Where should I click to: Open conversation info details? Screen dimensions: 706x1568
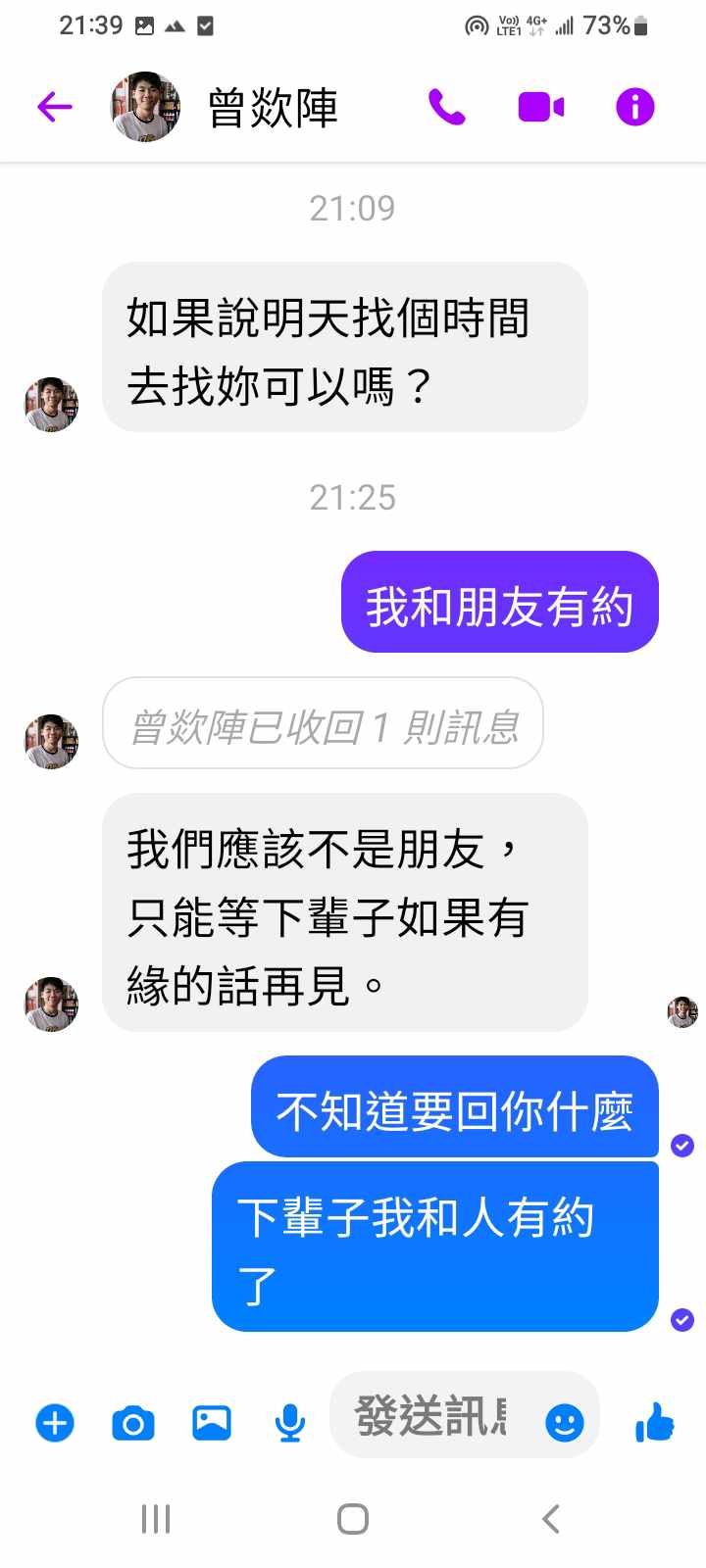[634, 107]
